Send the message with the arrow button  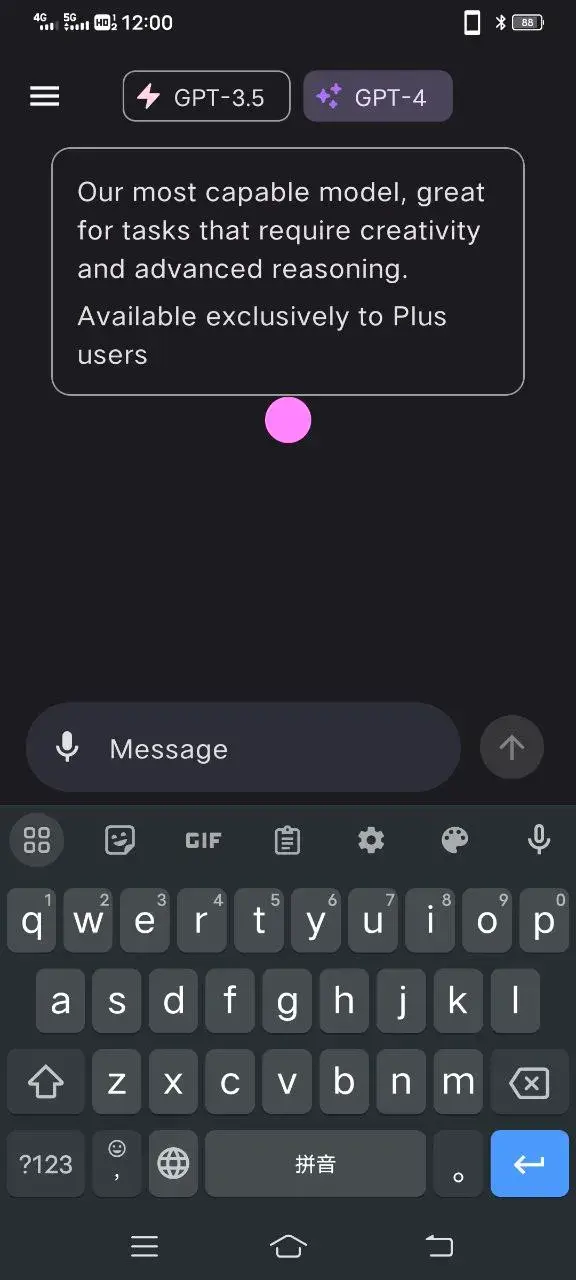point(512,747)
